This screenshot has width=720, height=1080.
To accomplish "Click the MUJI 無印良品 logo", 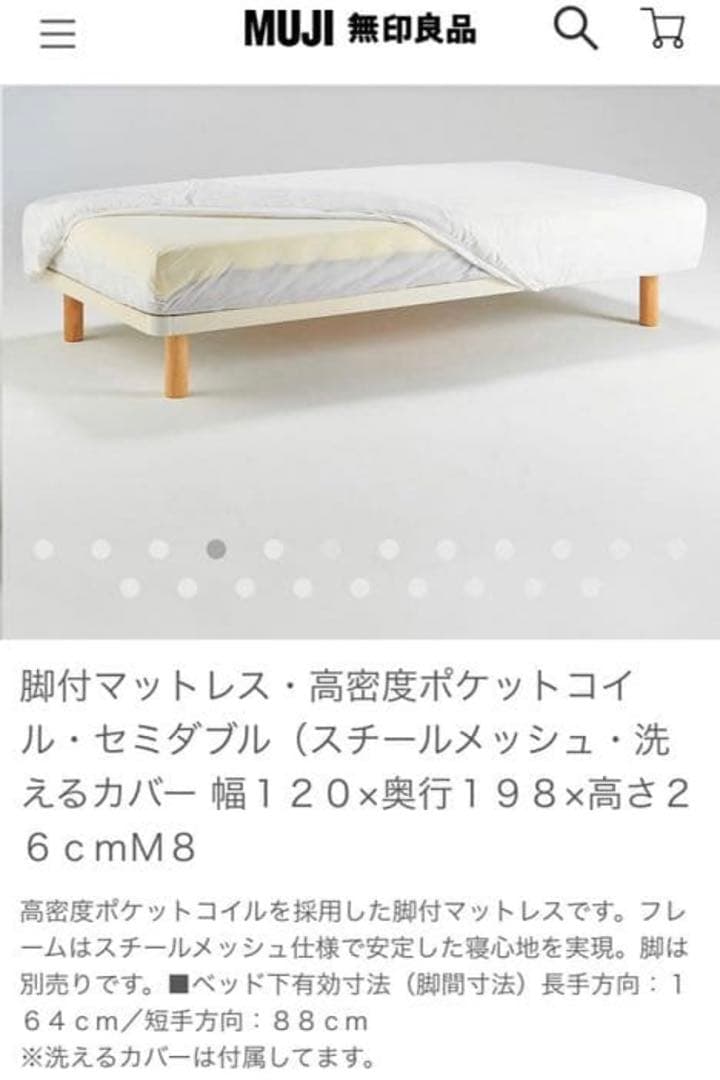I will pos(360,31).
